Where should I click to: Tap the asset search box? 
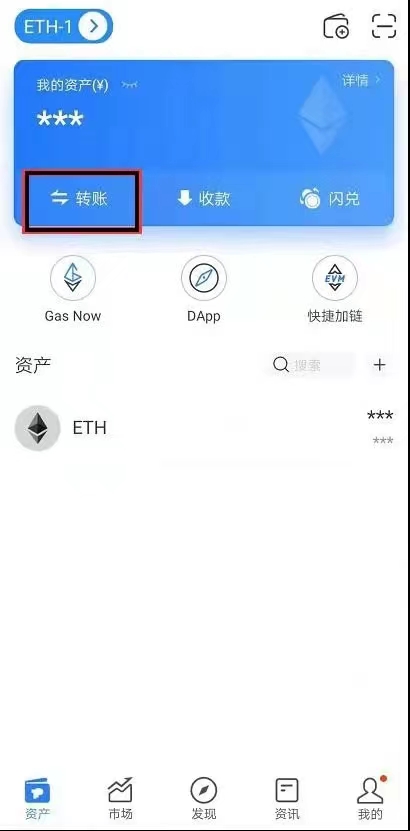(310, 365)
